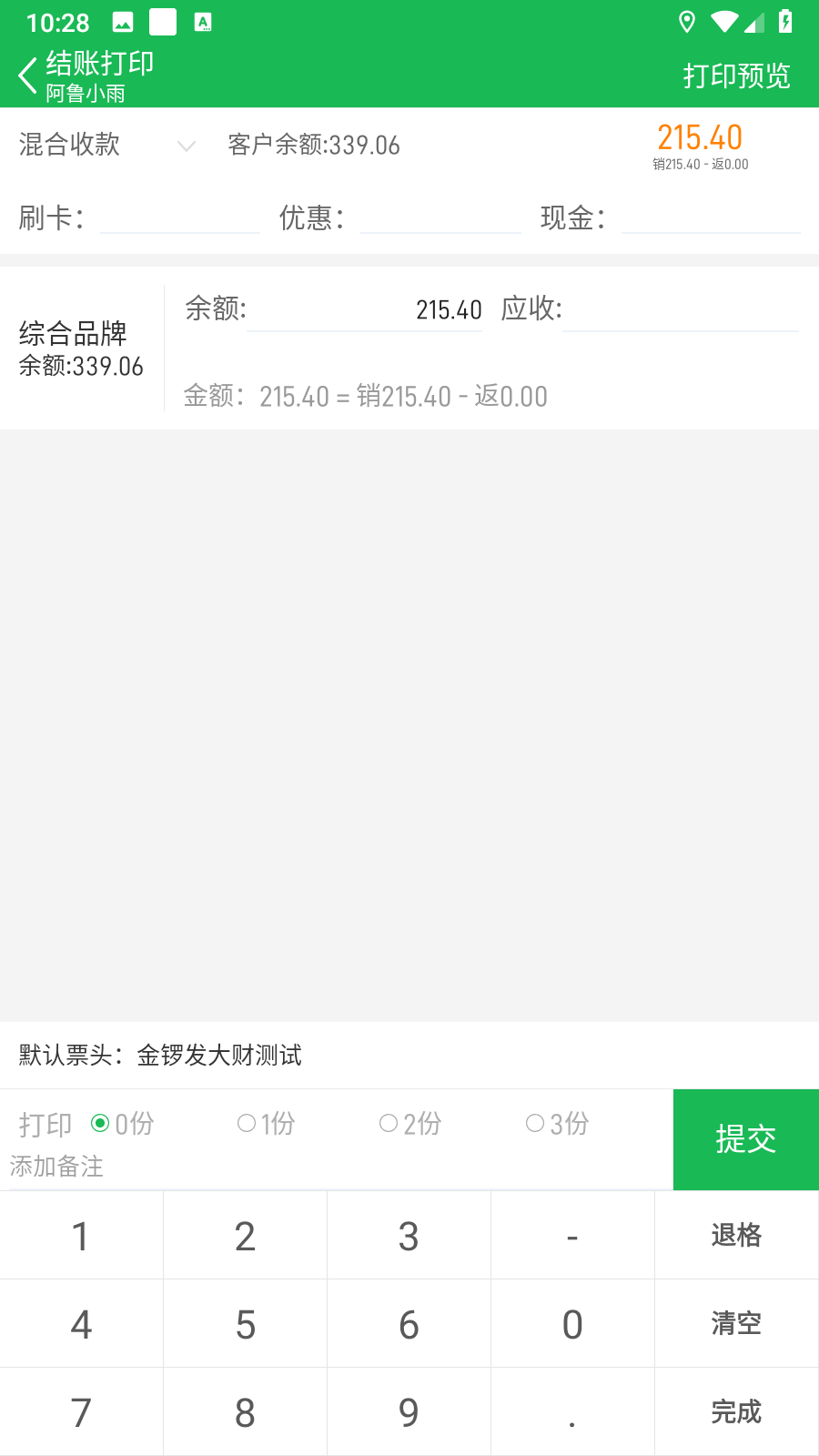
Task: Tap the location icon in the status bar
Action: coord(687,20)
